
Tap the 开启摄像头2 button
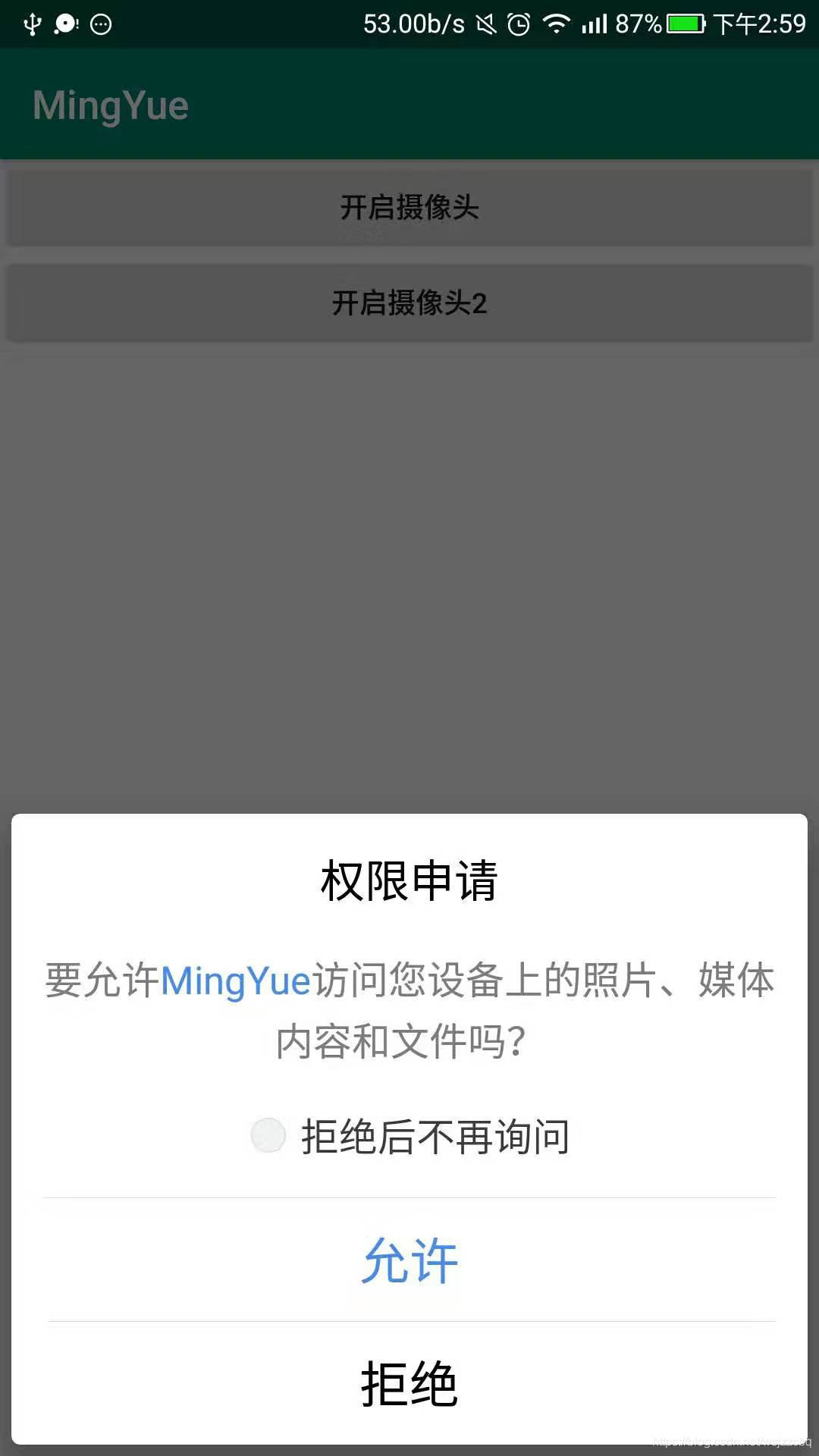(x=409, y=303)
